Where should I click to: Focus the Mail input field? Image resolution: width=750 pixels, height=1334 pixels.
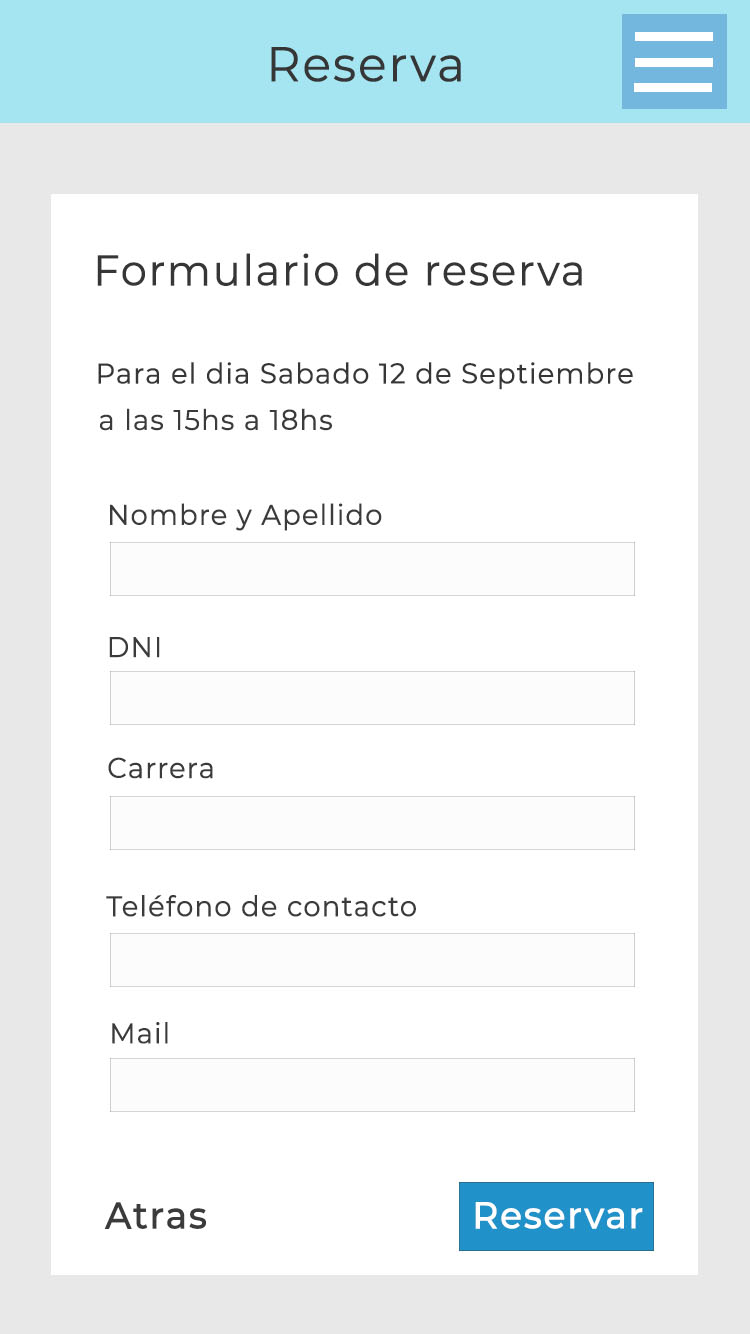coord(372,1085)
